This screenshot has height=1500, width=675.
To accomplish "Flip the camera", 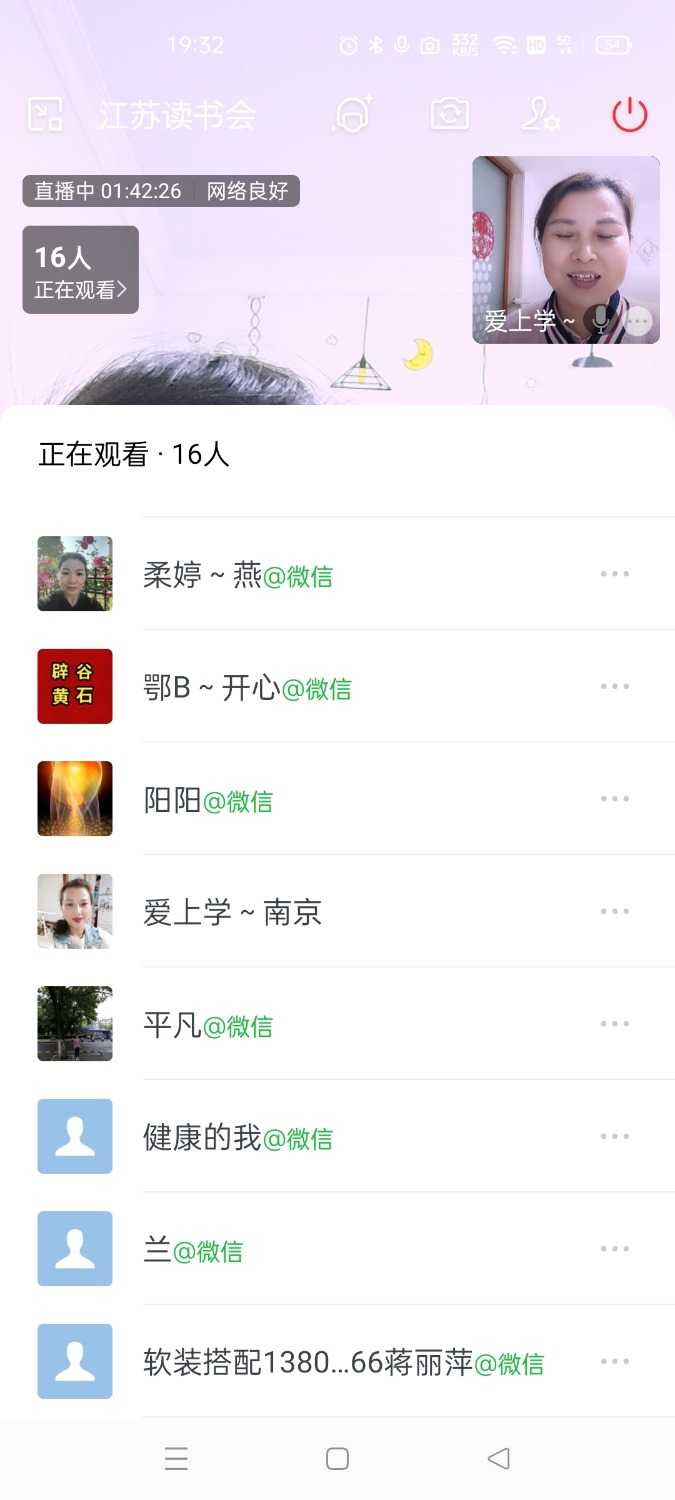I will [x=450, y=114].
